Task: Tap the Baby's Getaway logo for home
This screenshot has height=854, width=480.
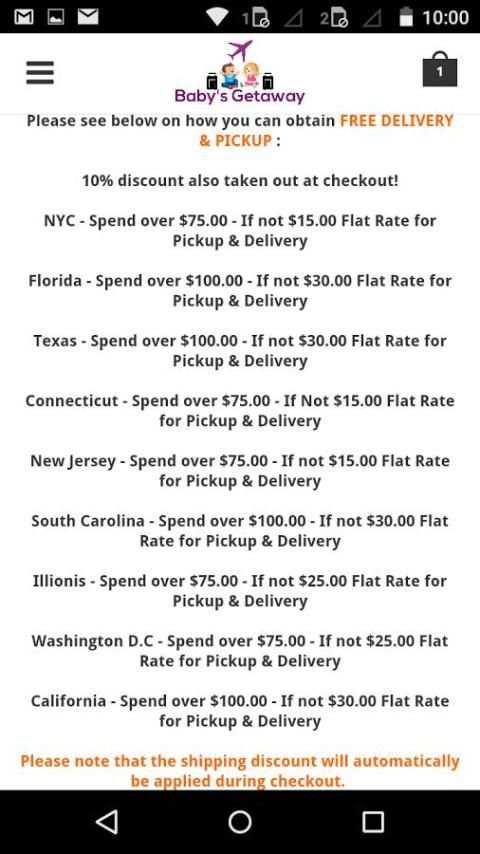Action: pos(240,72)
